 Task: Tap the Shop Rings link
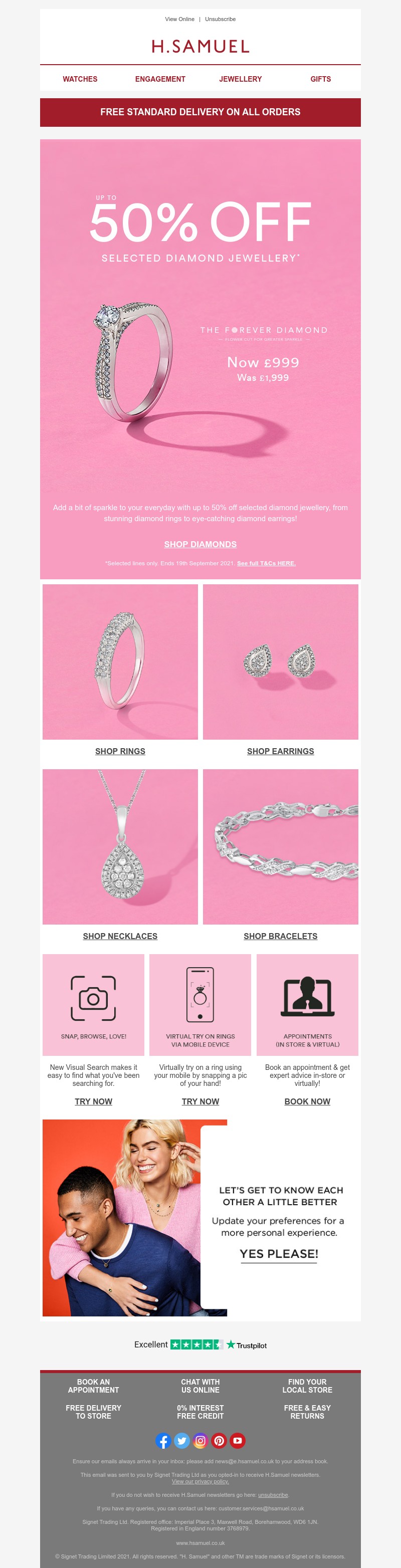120,751
